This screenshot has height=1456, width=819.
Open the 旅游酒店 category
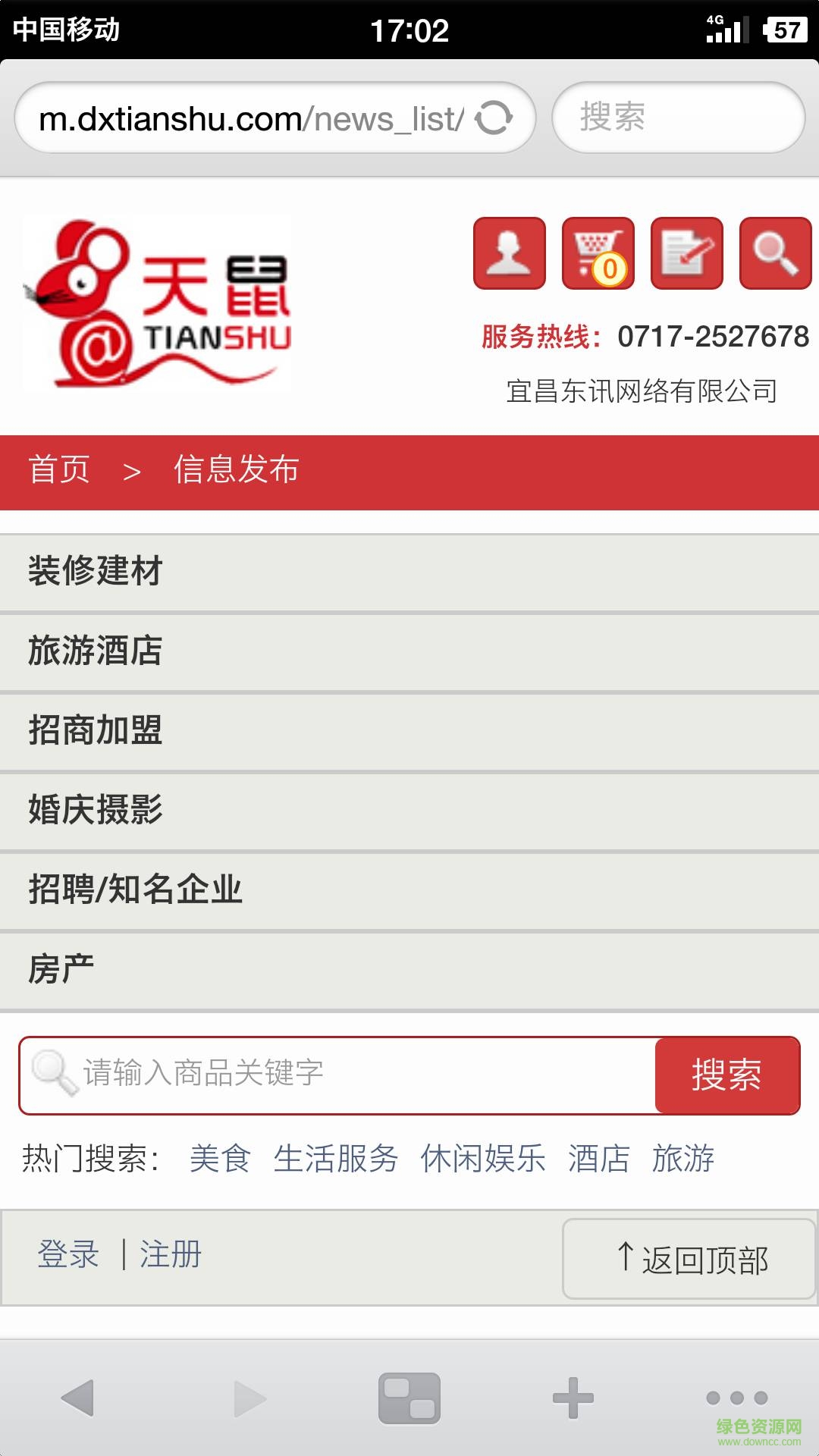pos(409,651)
